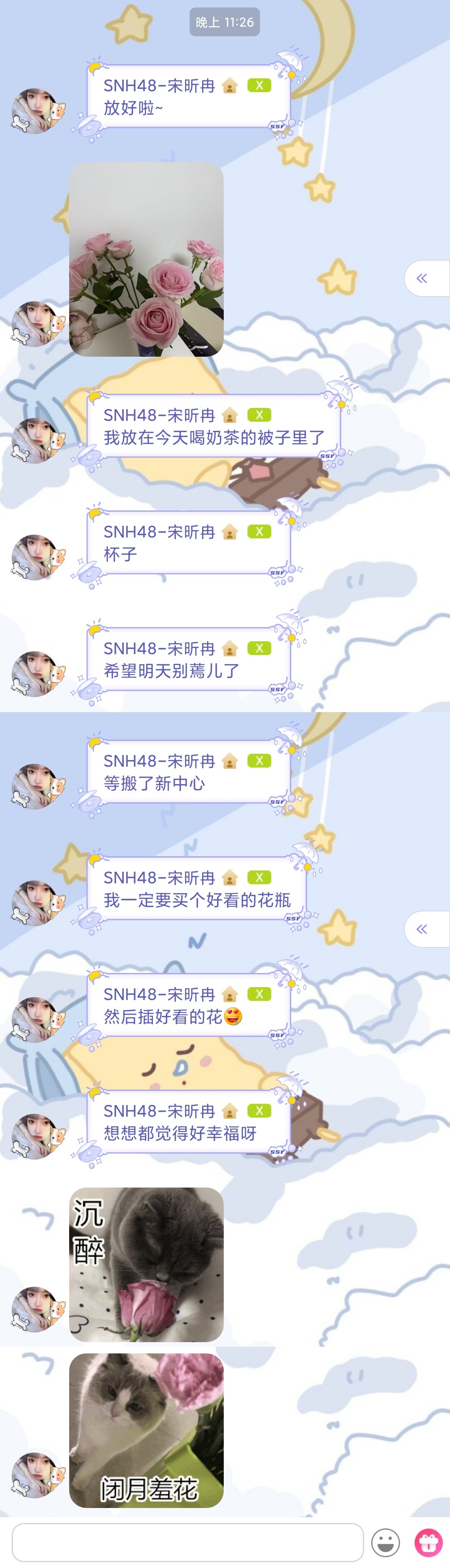
Task: Expand the side arrow beside the roses photo
Action: coord(426,278)
